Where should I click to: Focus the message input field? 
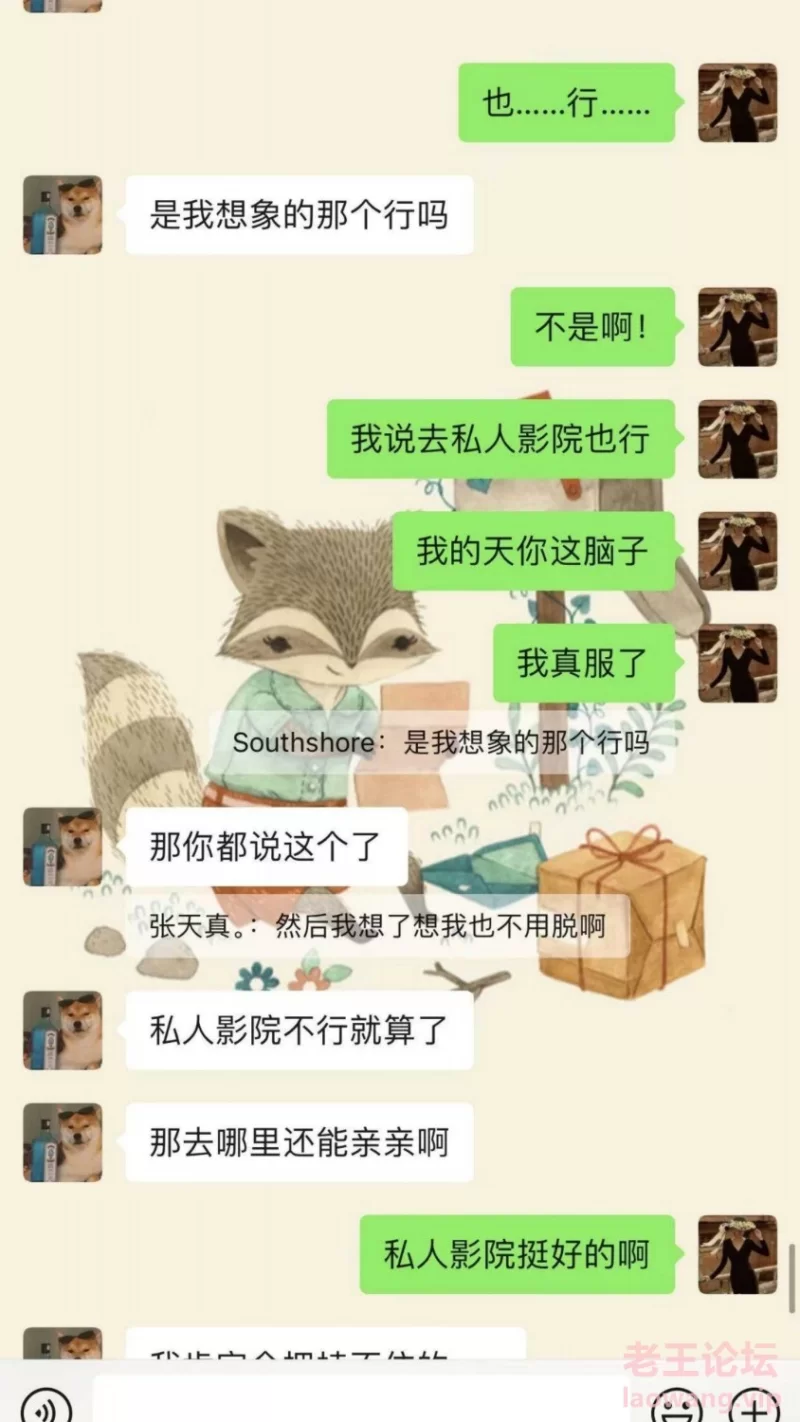tap(360, 1404)
